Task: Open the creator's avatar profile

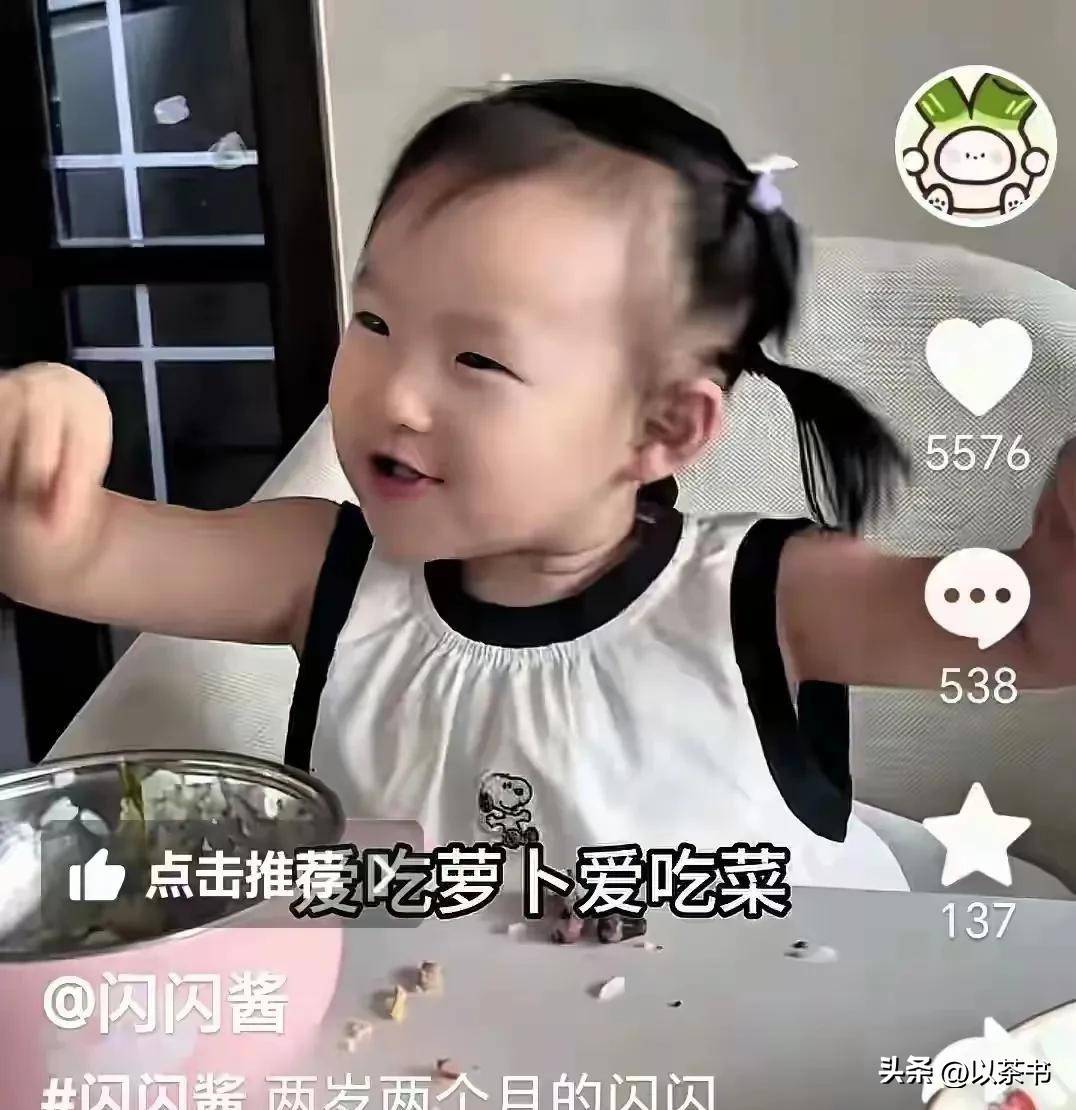Action: pyautogui.click(x=975, y=146)
